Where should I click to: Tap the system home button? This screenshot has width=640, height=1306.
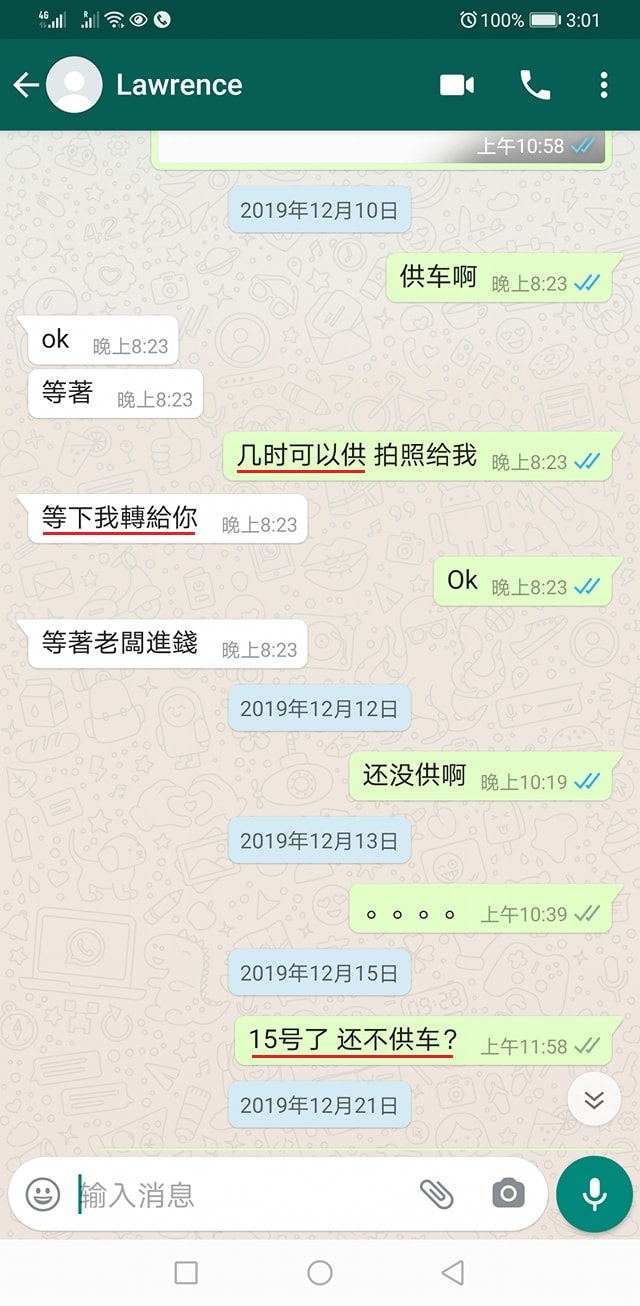[320, 1272]
